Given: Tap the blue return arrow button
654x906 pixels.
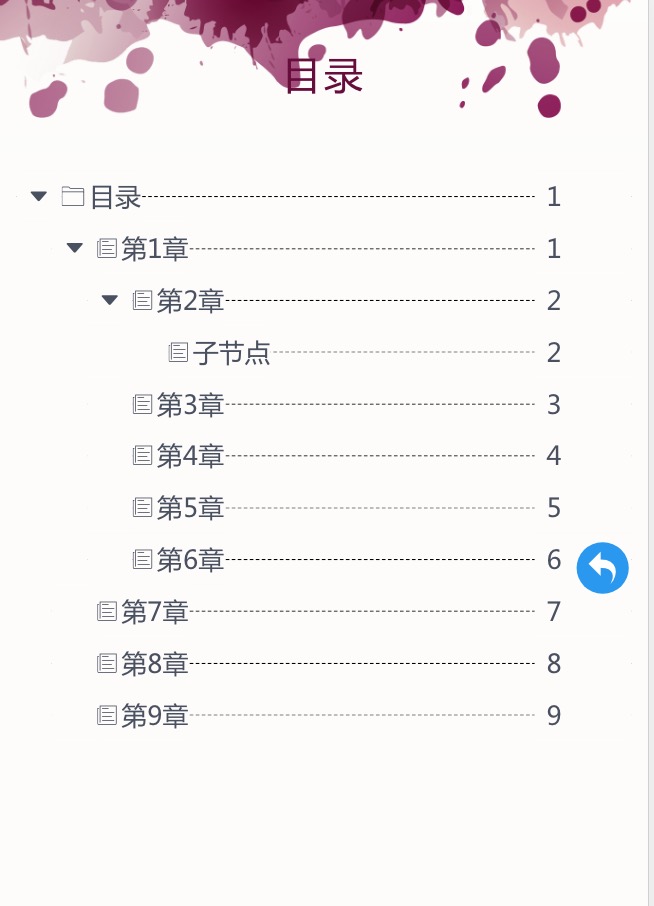Looking at the screenshot, I should pyautogui.click(x=602, y=568).
